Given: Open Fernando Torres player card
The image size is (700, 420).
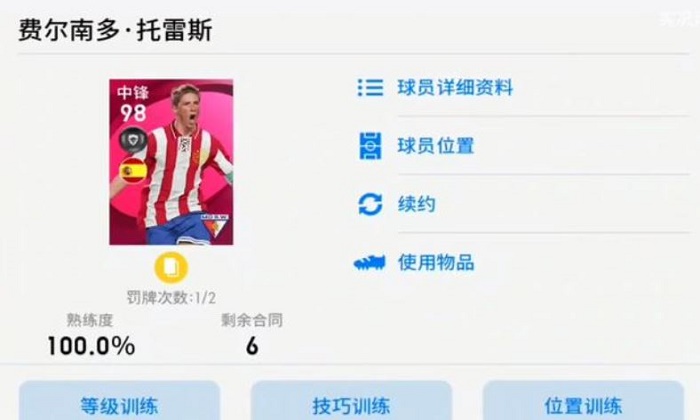Looking at the screenshot, I should pyautogui.click(x=171, y=162).
